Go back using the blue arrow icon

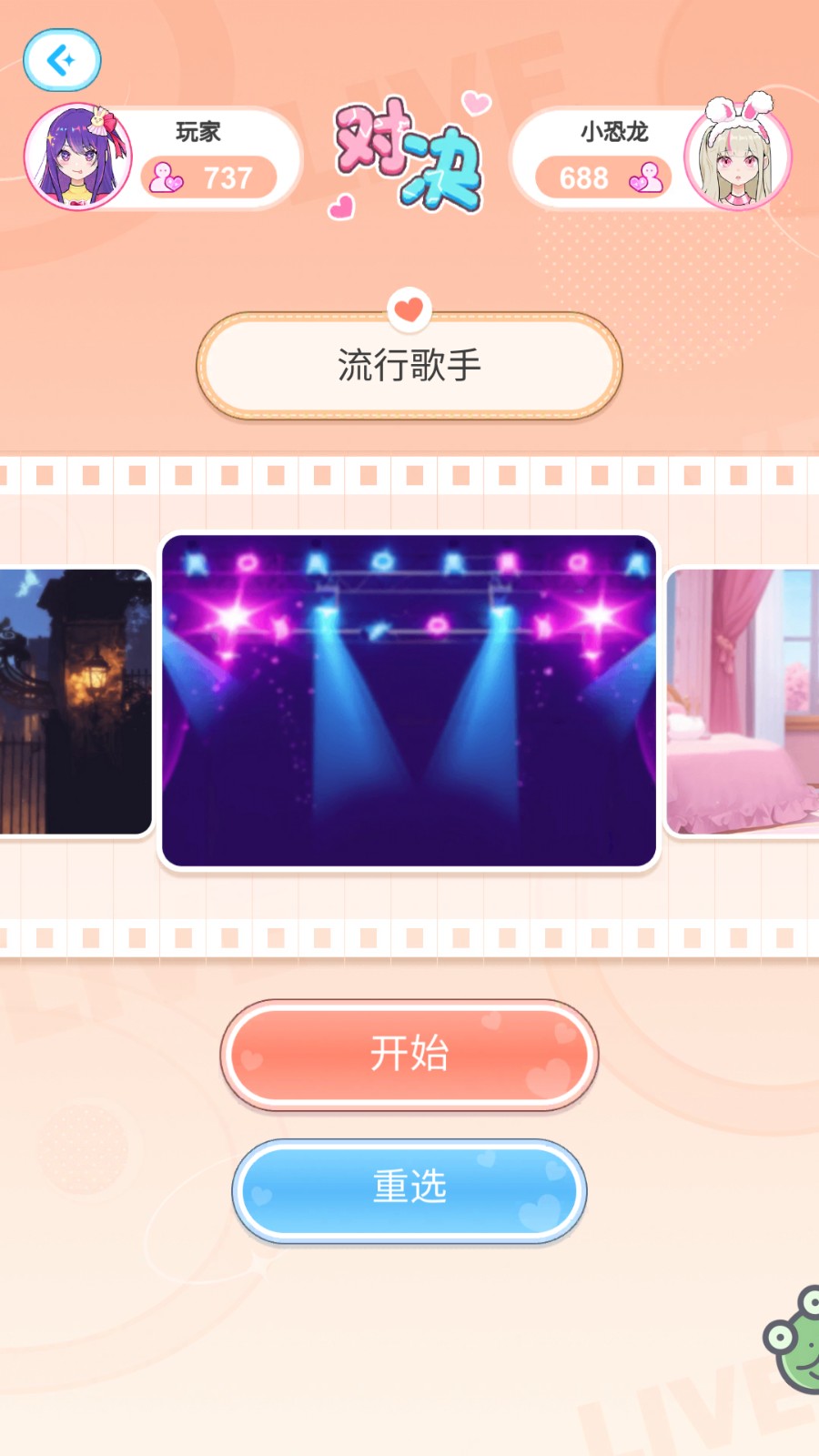click(62, 60)
